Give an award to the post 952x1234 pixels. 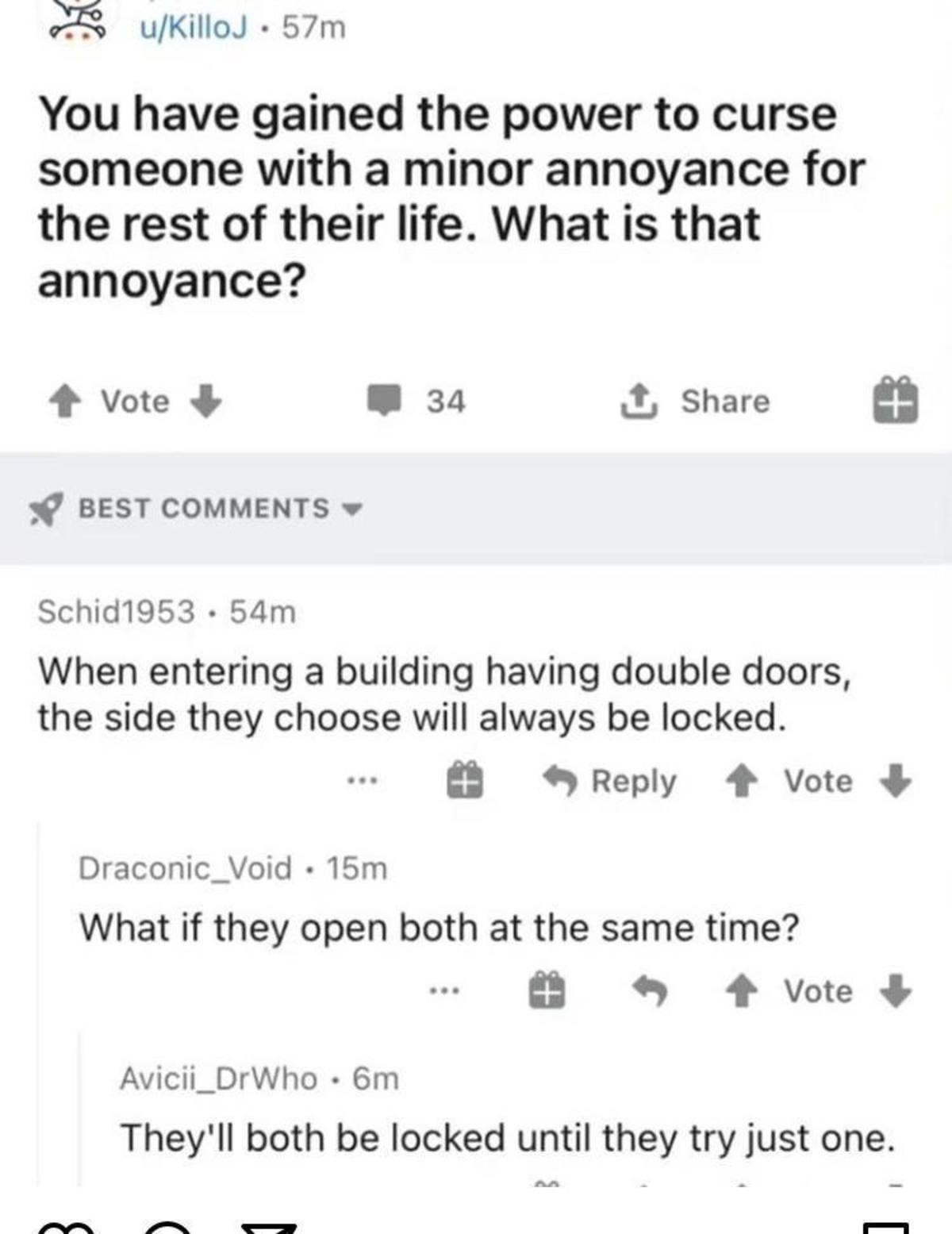pyautogui.click(x=896, y=401)
